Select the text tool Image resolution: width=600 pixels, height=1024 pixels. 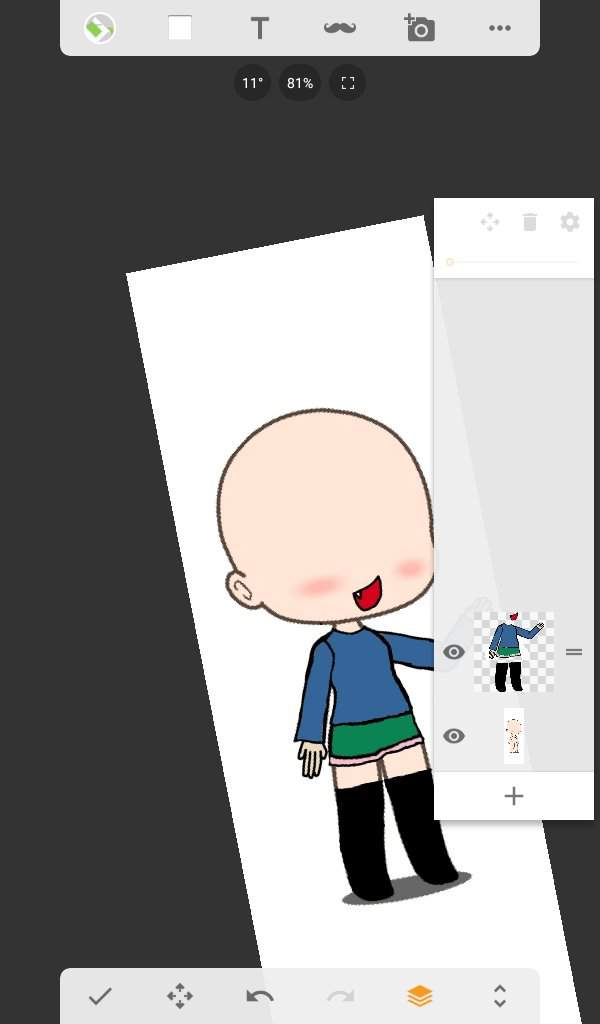pyautogui.click(x=260, y=29)
